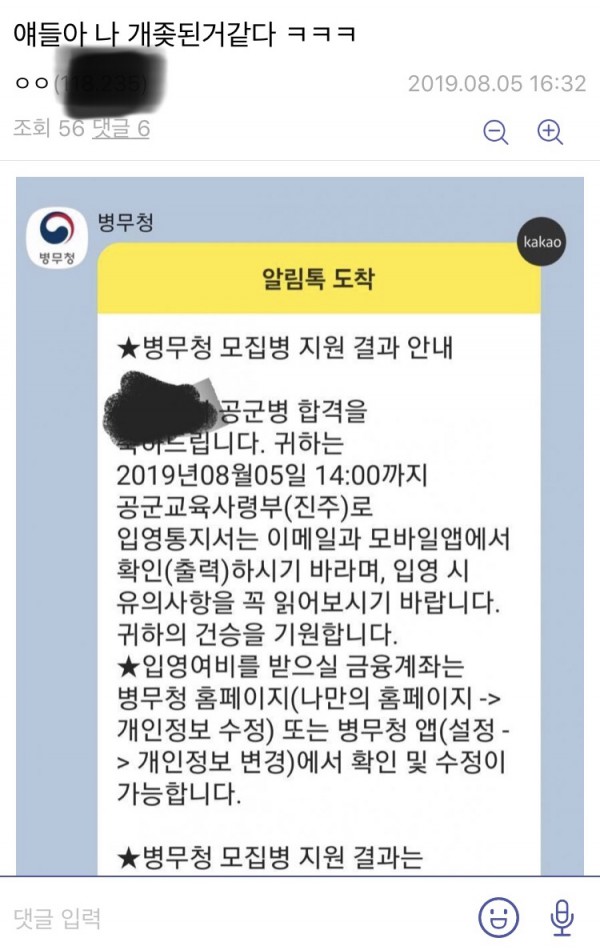Tap the 댓글 입력 comment field
The height and width of the screenshot is (950, 600).
(236, 917)
